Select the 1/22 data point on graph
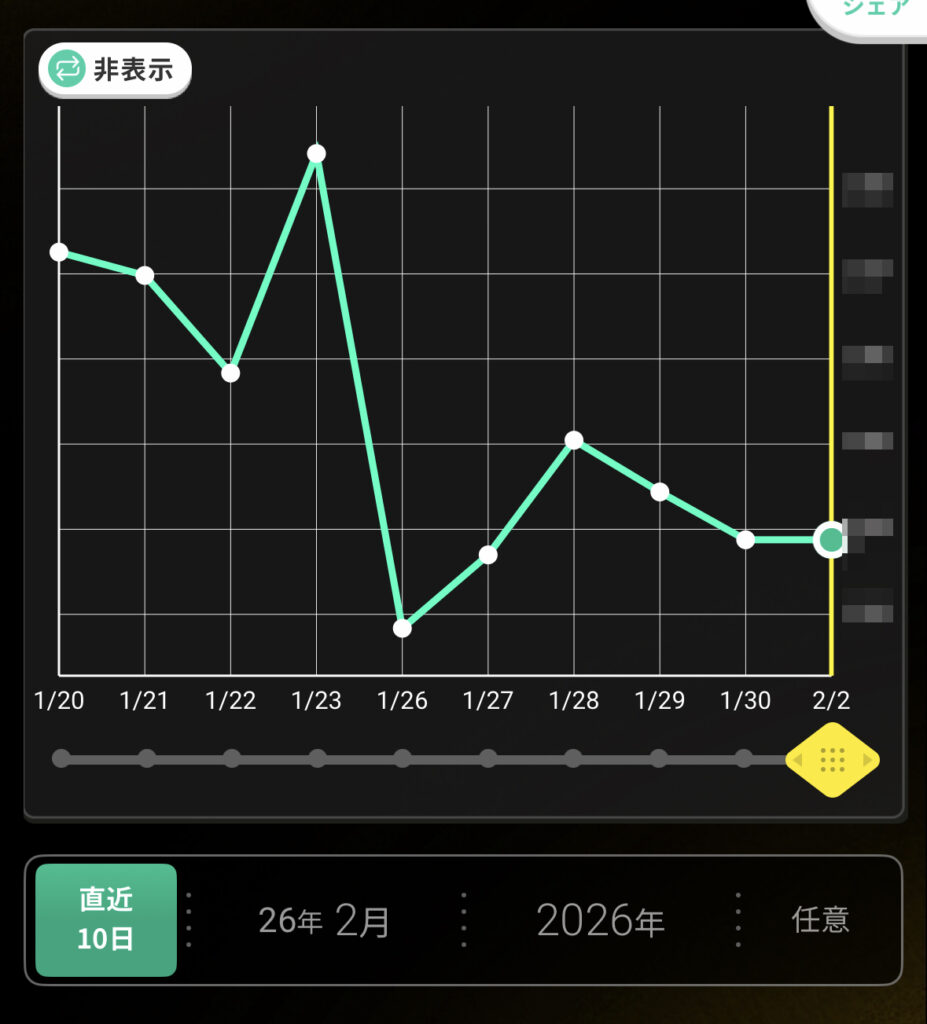The width and height of the screenshot is (927, 1024). click(231, 373)
